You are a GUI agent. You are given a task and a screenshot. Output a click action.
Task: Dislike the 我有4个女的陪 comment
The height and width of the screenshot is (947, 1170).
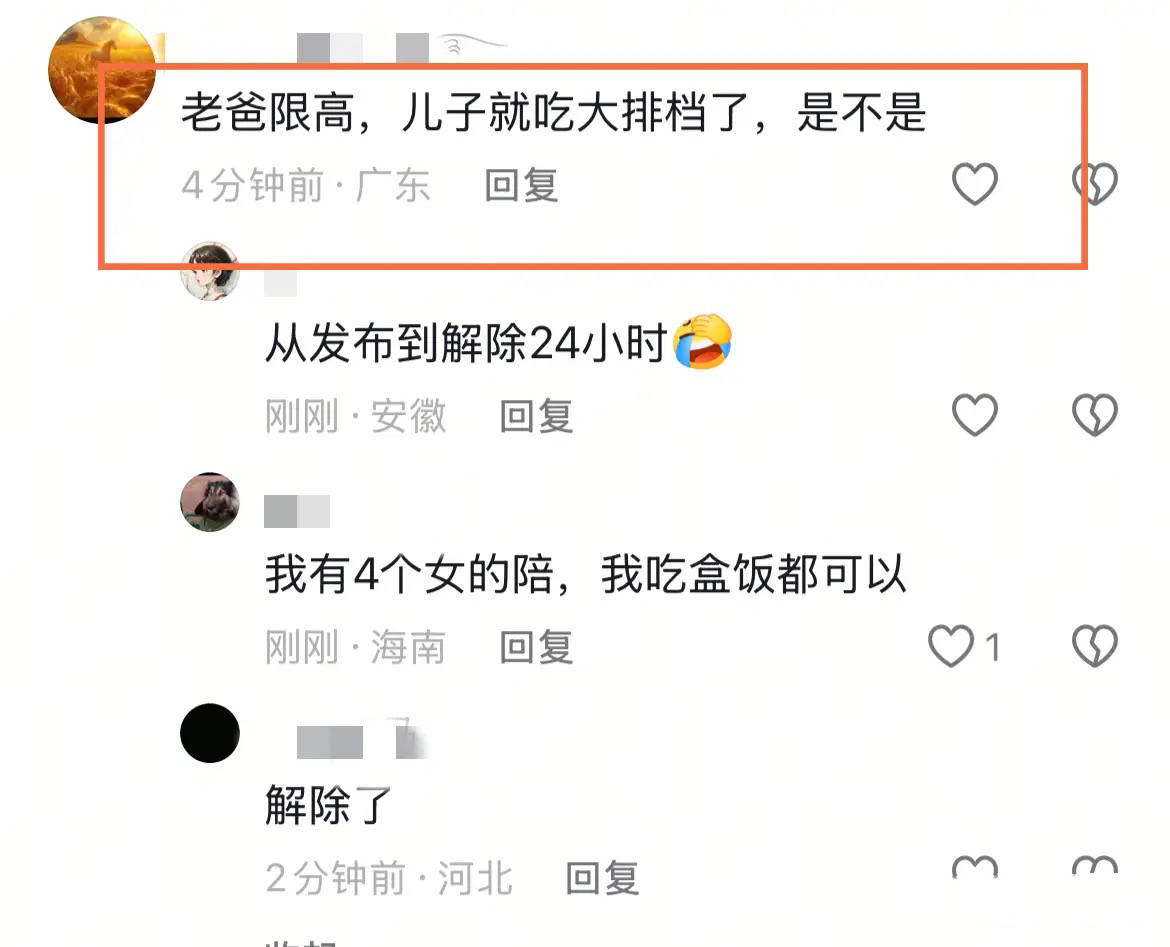(1094, 647)
